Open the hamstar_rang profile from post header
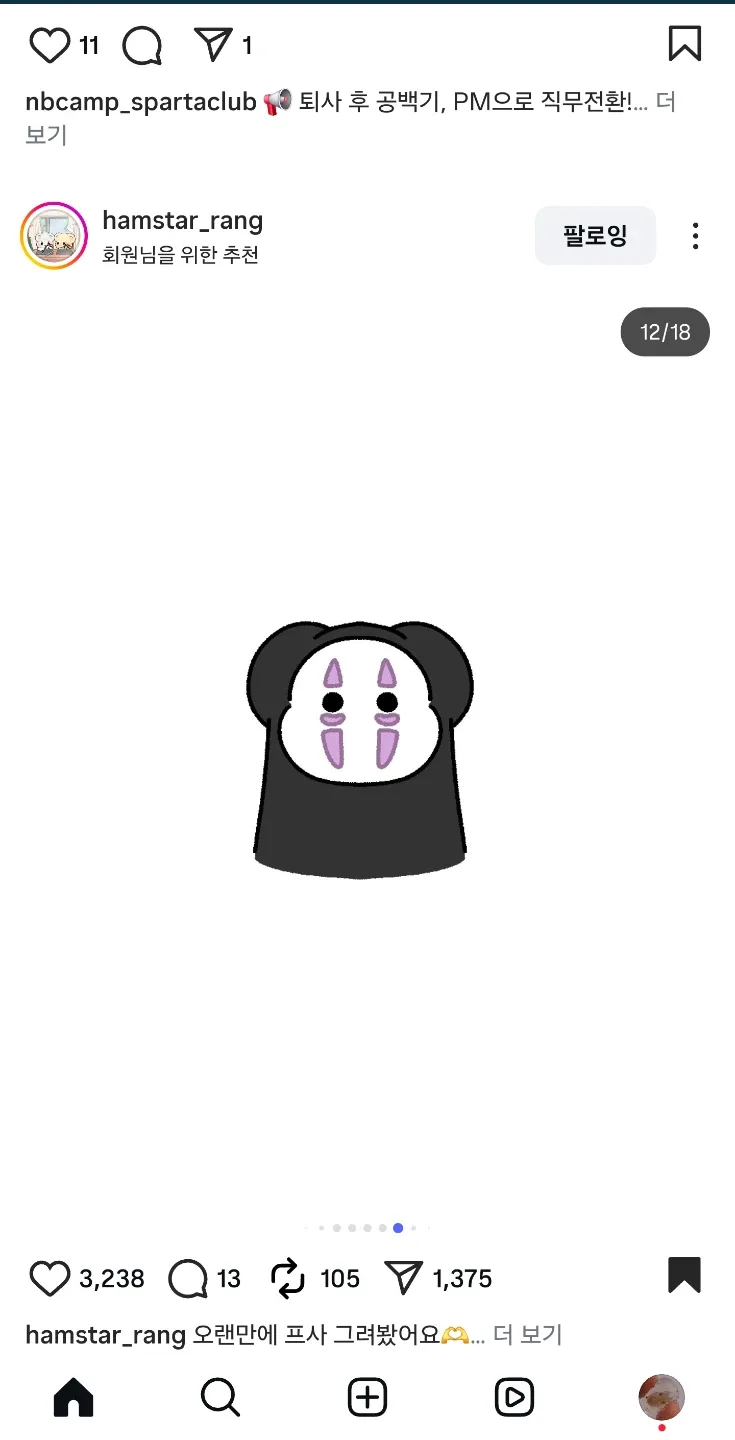 click(183, 220)
